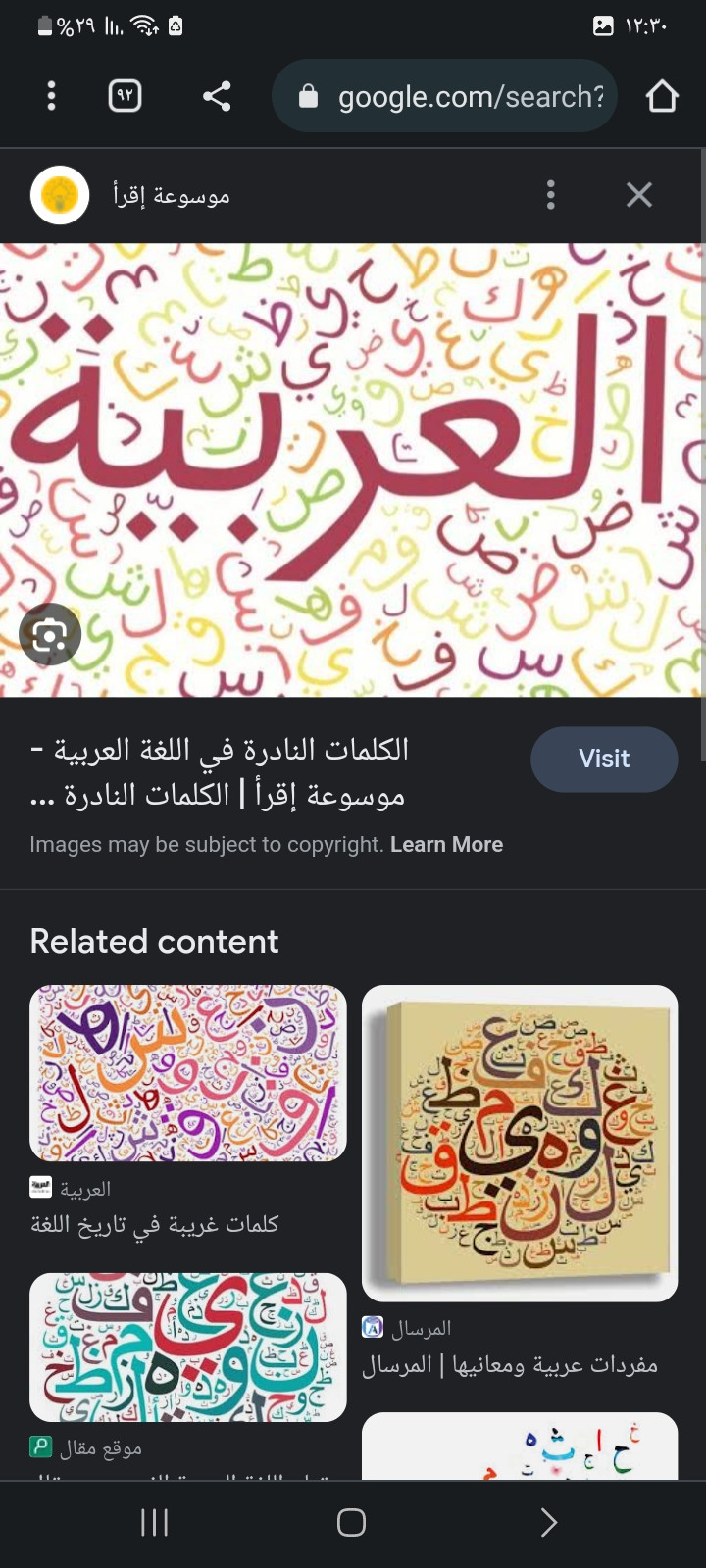Image resolution: width=706 pixels, height=1568 pixels.
Task: Open the system recent apps view
Action: (155, 1522)
